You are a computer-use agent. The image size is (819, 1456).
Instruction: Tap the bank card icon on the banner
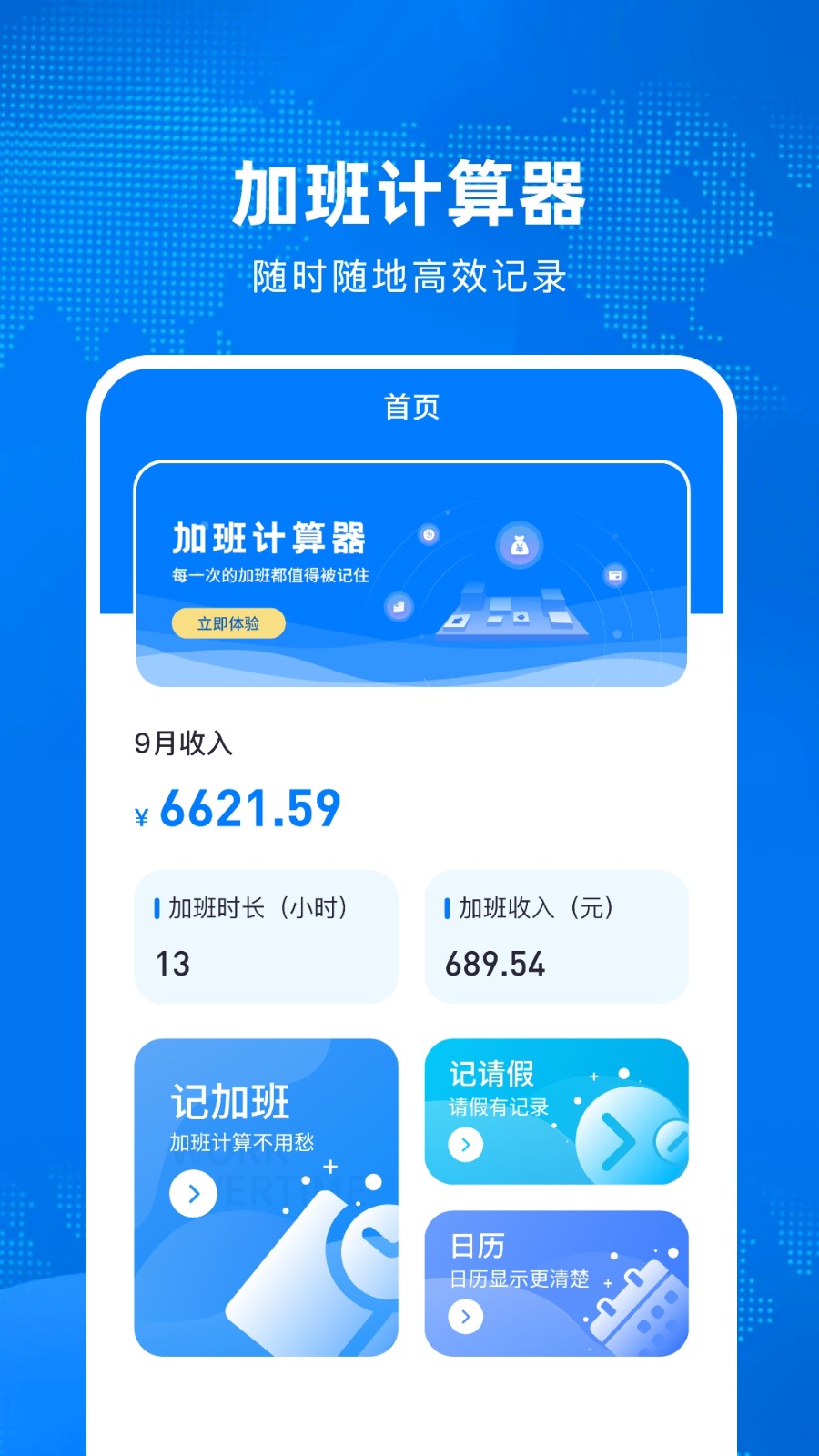coord(614,574)
